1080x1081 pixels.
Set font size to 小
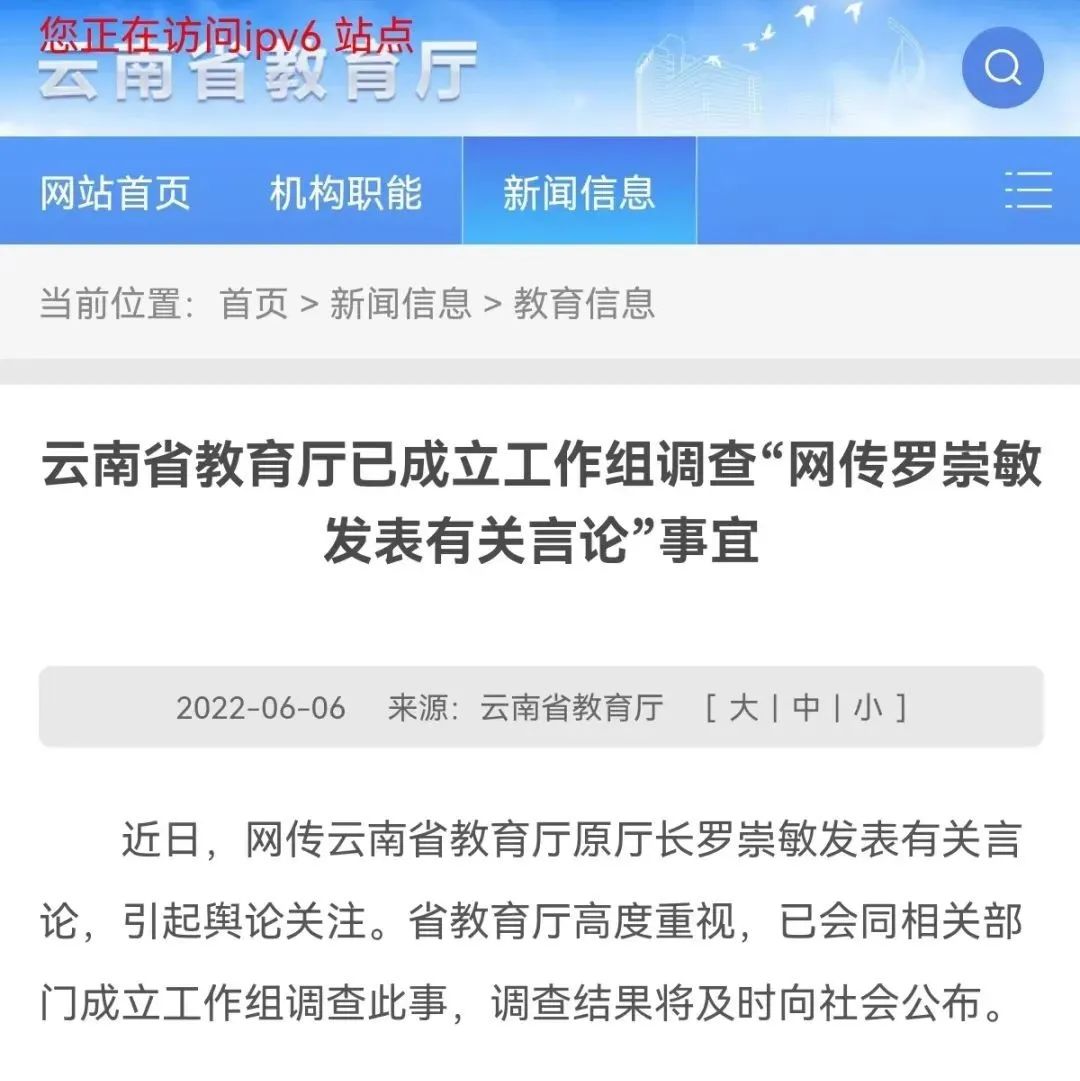tap(868, 708)
